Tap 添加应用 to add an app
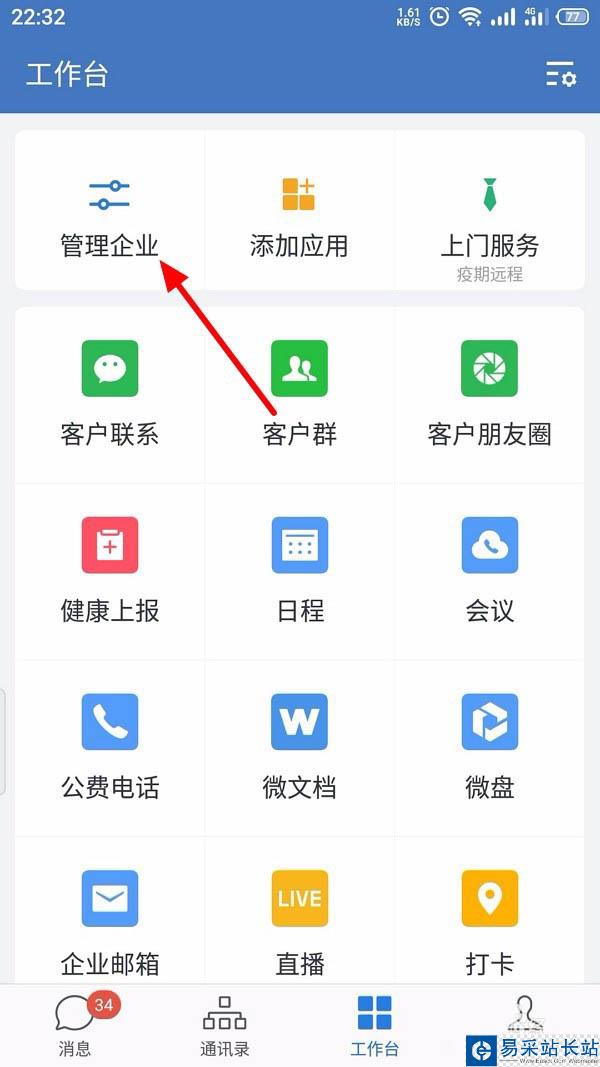600x1067 pixels. point(299,213)
